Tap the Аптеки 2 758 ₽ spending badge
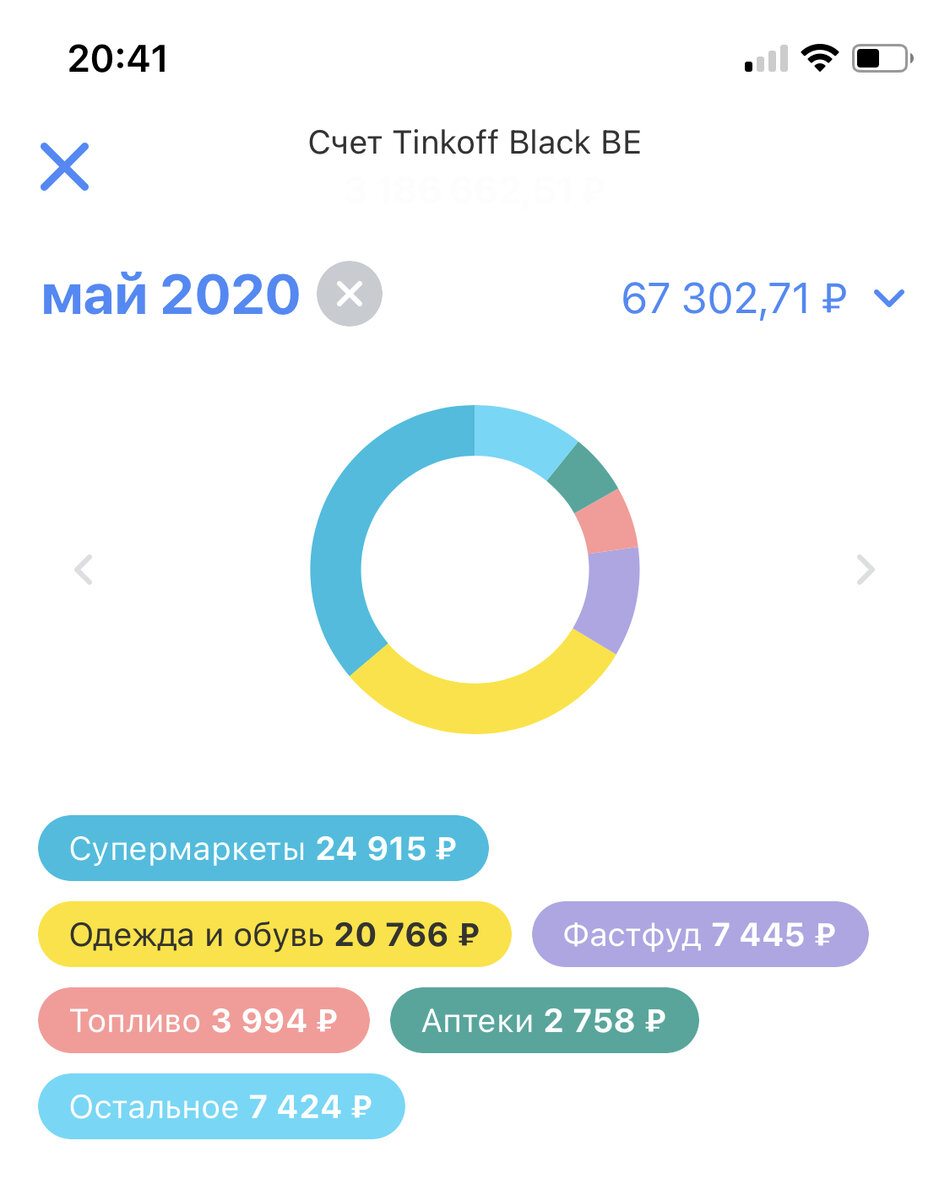 [x=544, y=1020]
